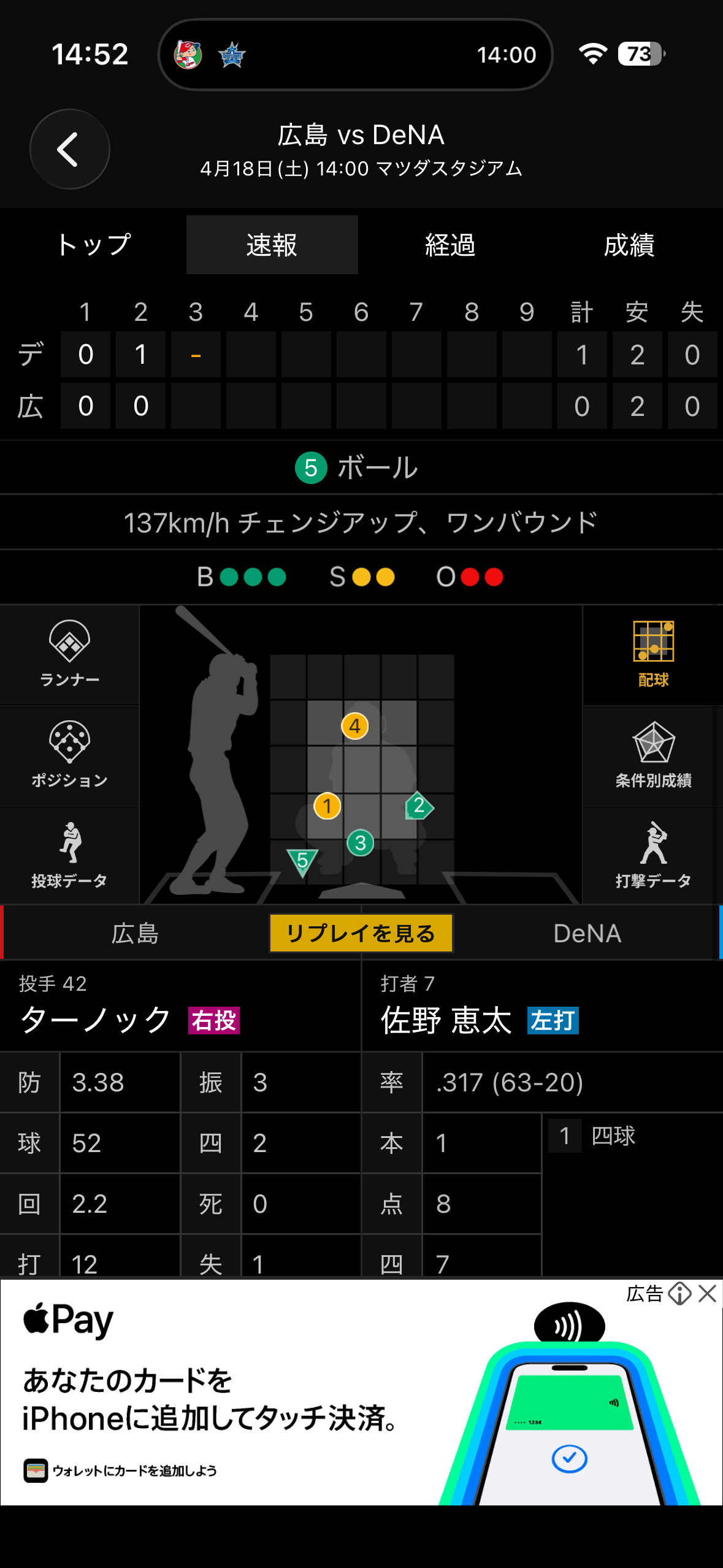Select the DeNA team tab

coord(587,933)
